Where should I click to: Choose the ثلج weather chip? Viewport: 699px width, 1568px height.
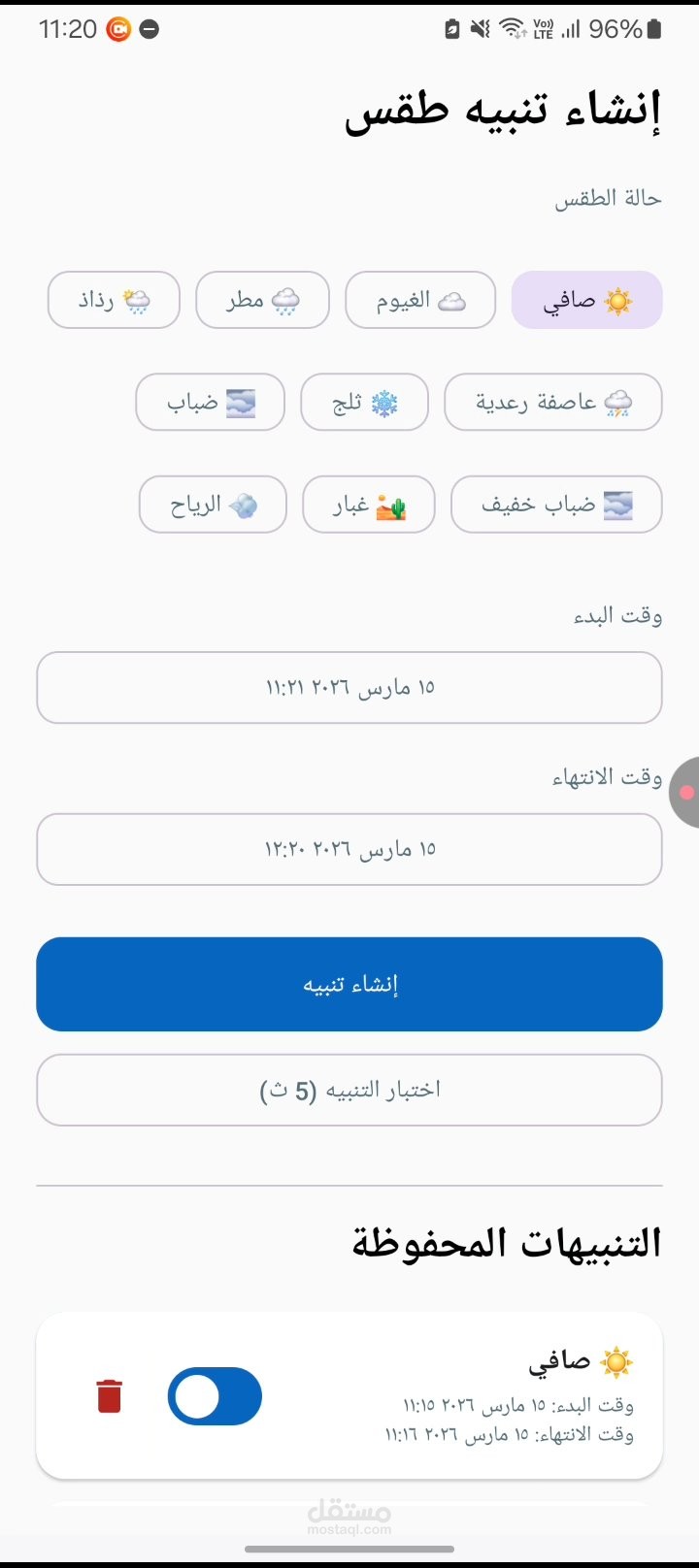click(x=364, y=402)
